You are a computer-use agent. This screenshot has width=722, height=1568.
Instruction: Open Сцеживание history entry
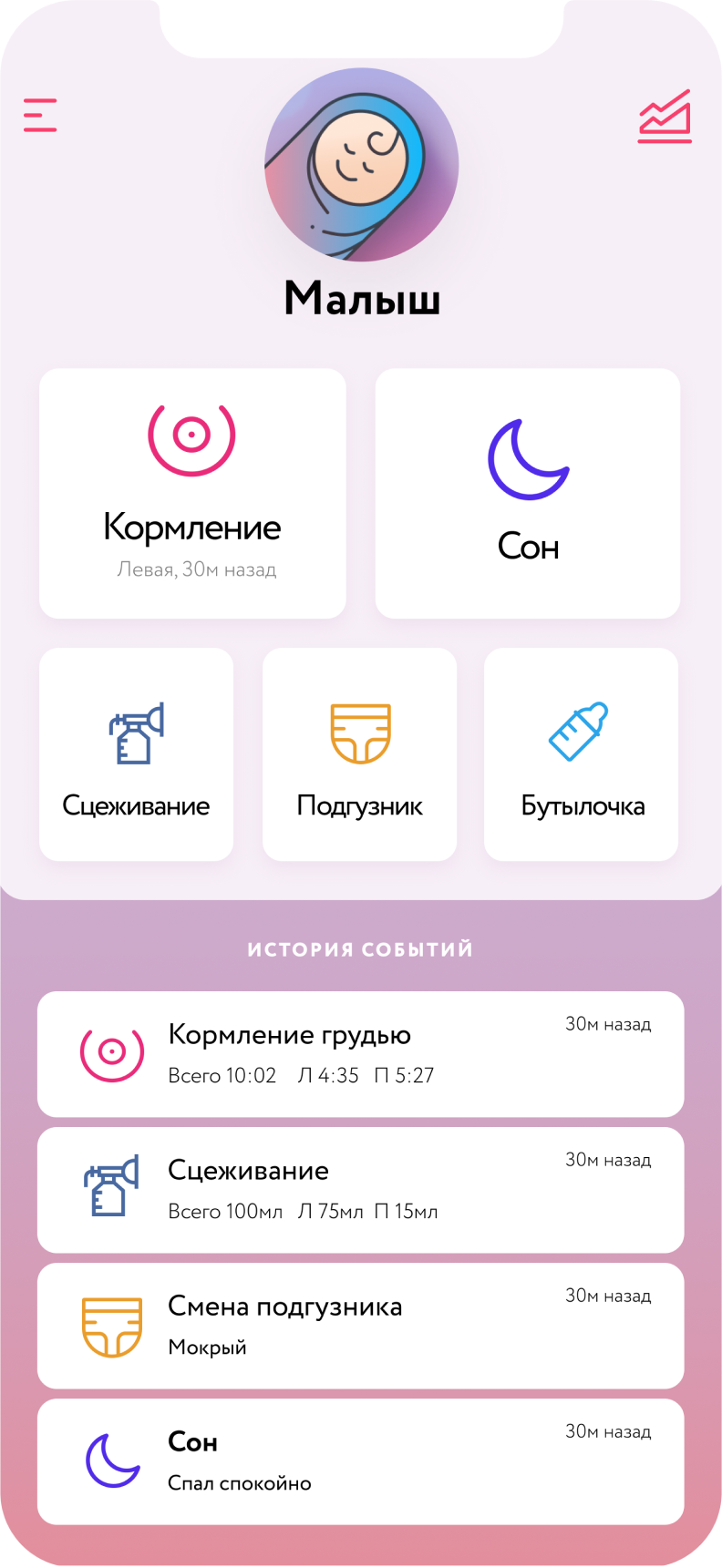360,1190
